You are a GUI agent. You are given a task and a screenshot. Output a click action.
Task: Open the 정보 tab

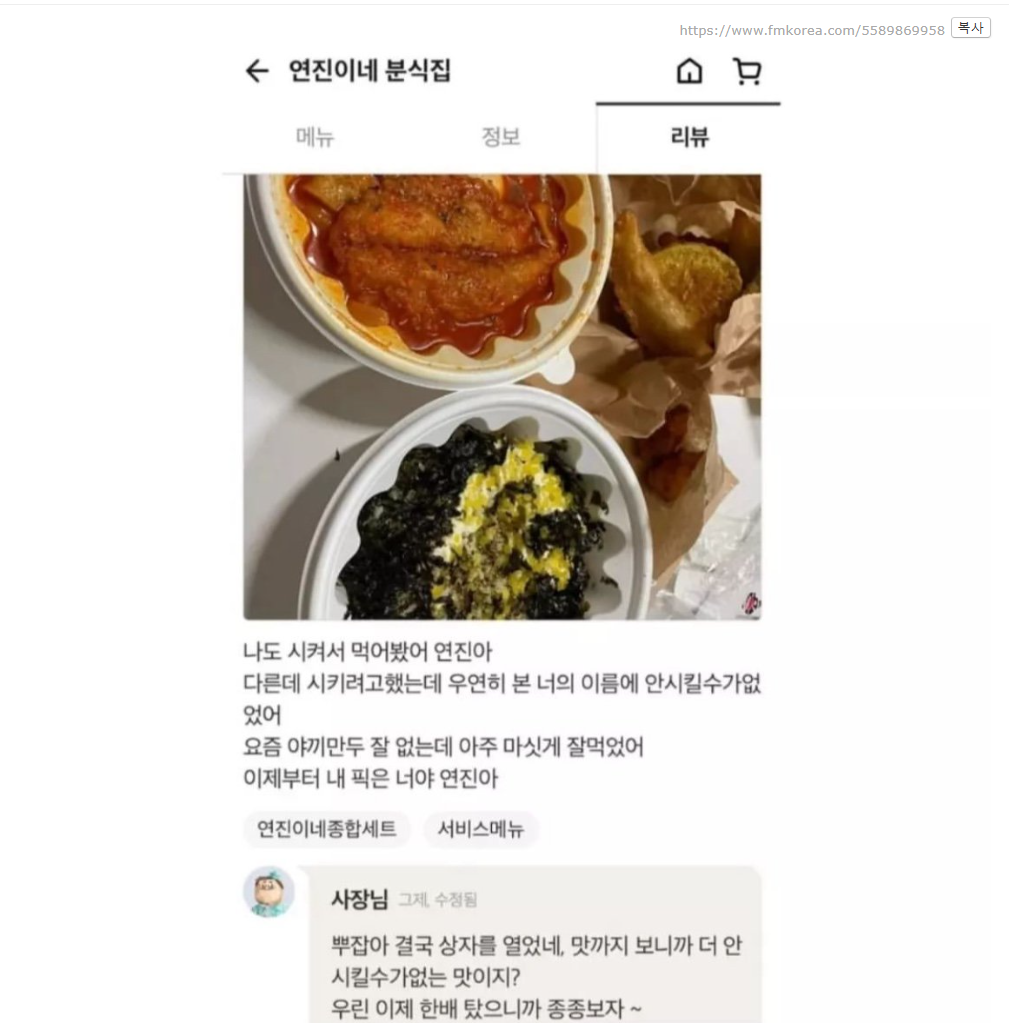tap(502, 138)
